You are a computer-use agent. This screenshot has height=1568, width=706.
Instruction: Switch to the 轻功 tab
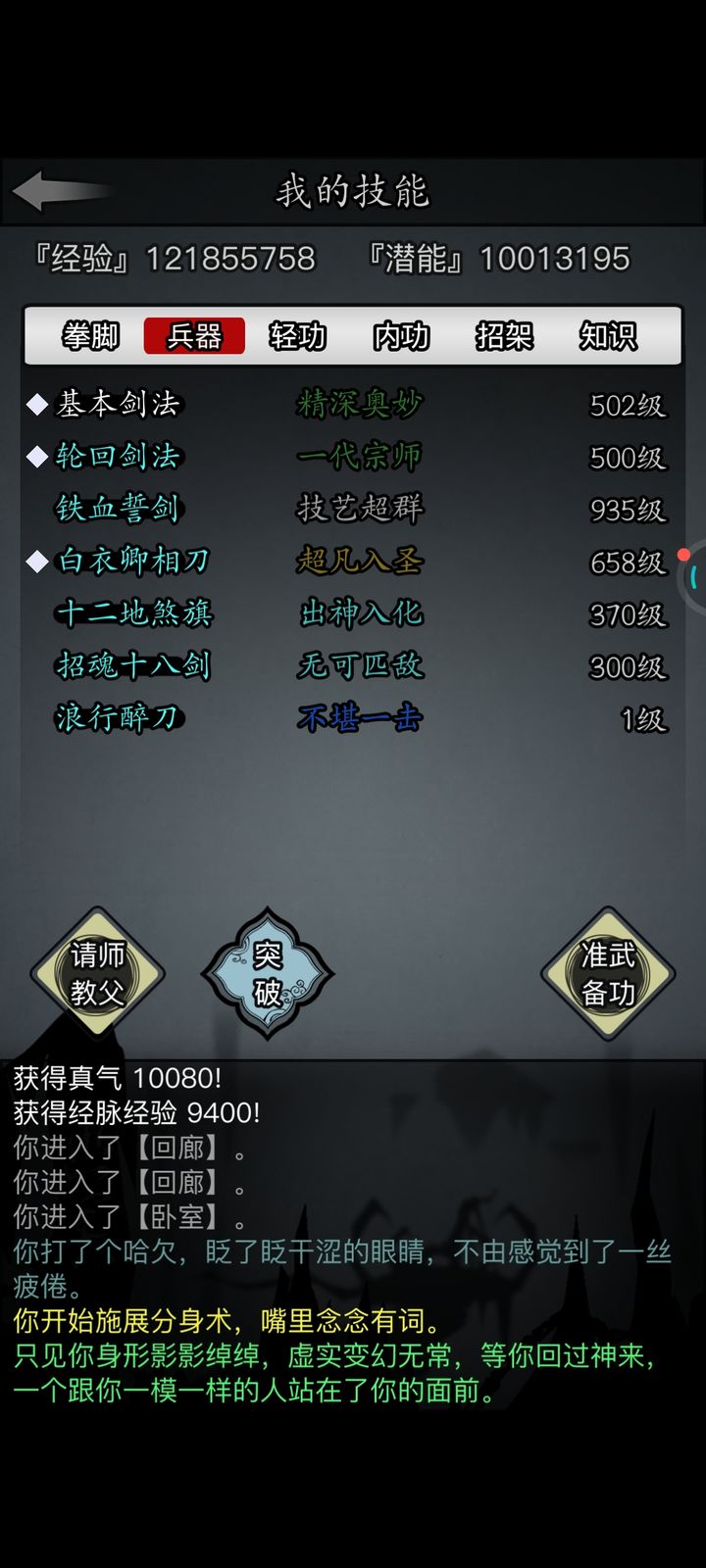[297, 336]
